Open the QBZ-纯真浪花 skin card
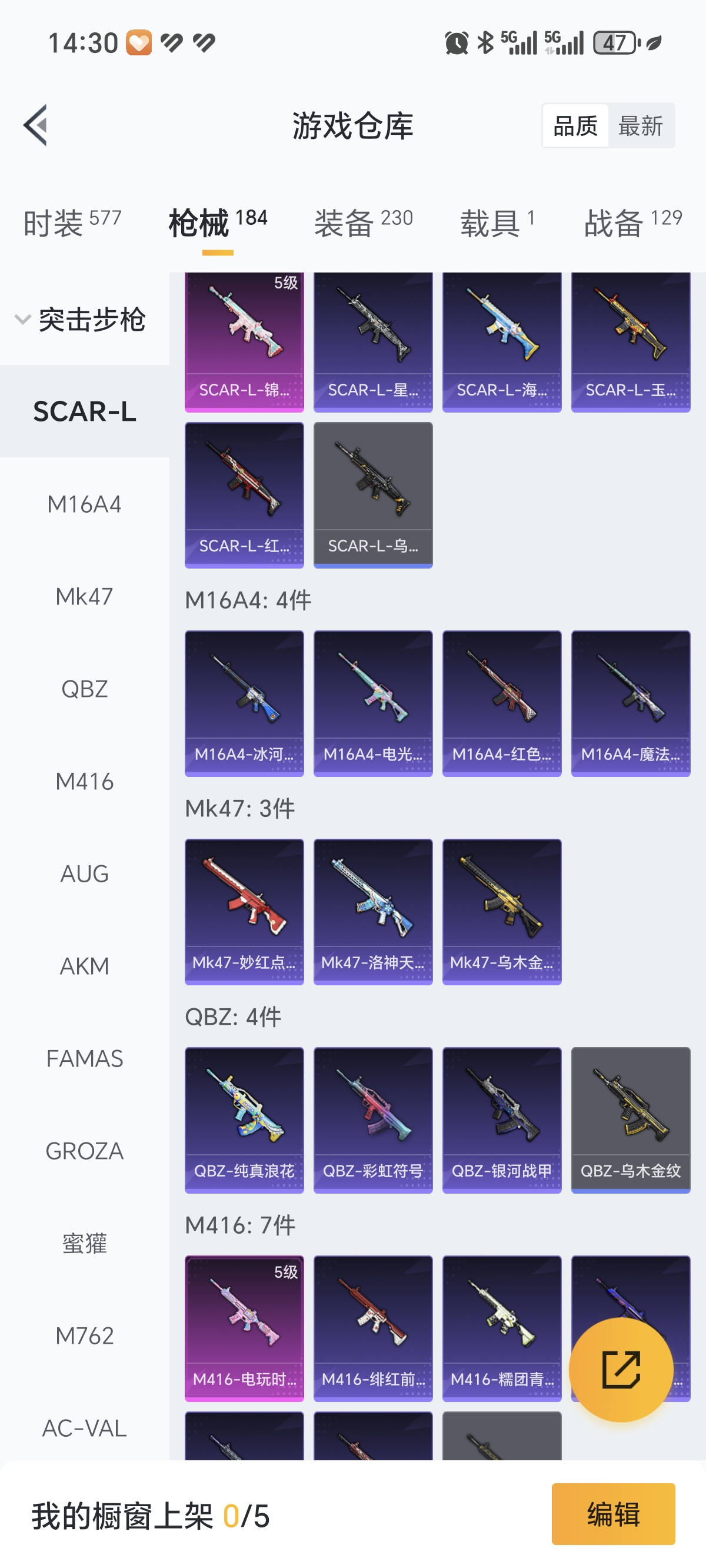 pyautogui.click(x=244, y=1119)
